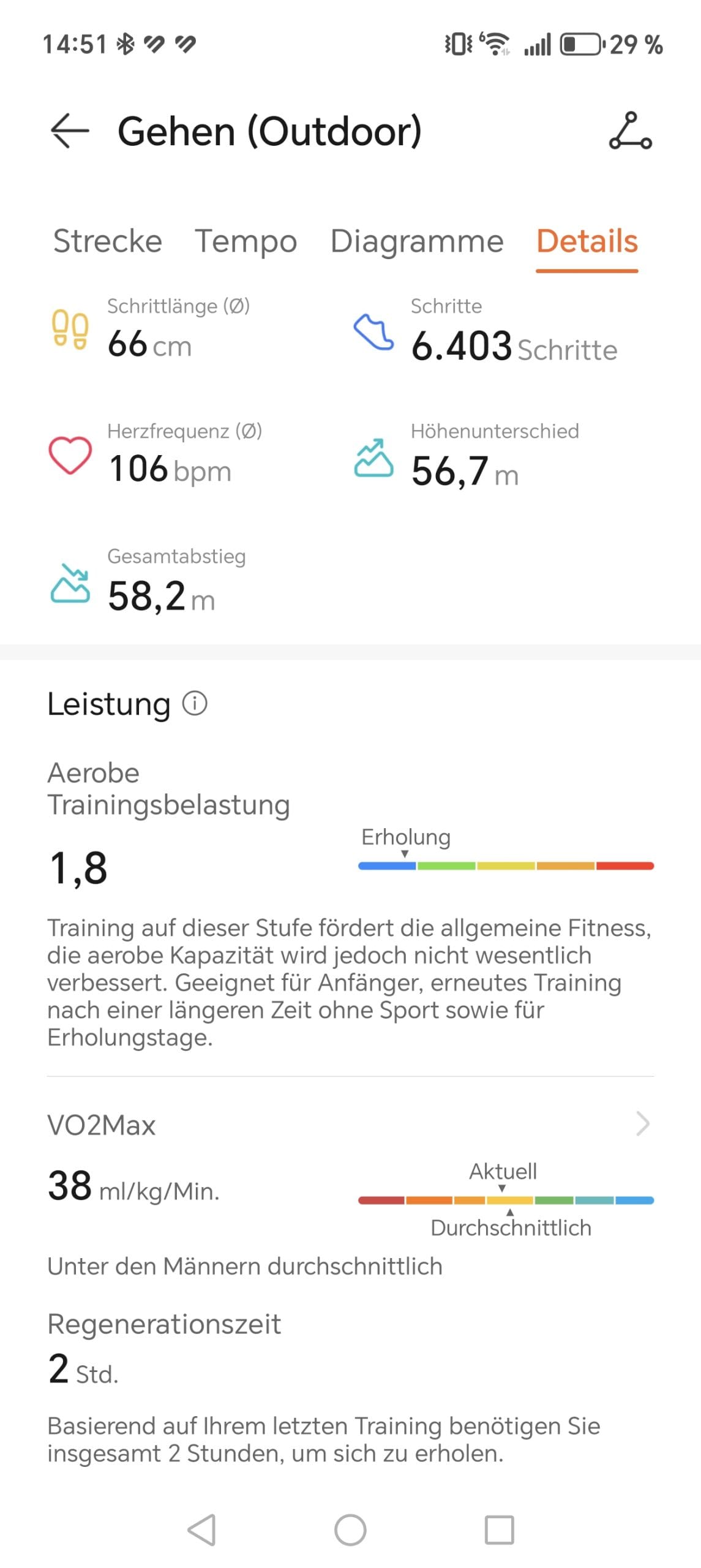This screenshot has height=1568, width=701.
Task: Tap the system back button
Action: tap(201, 1530)
